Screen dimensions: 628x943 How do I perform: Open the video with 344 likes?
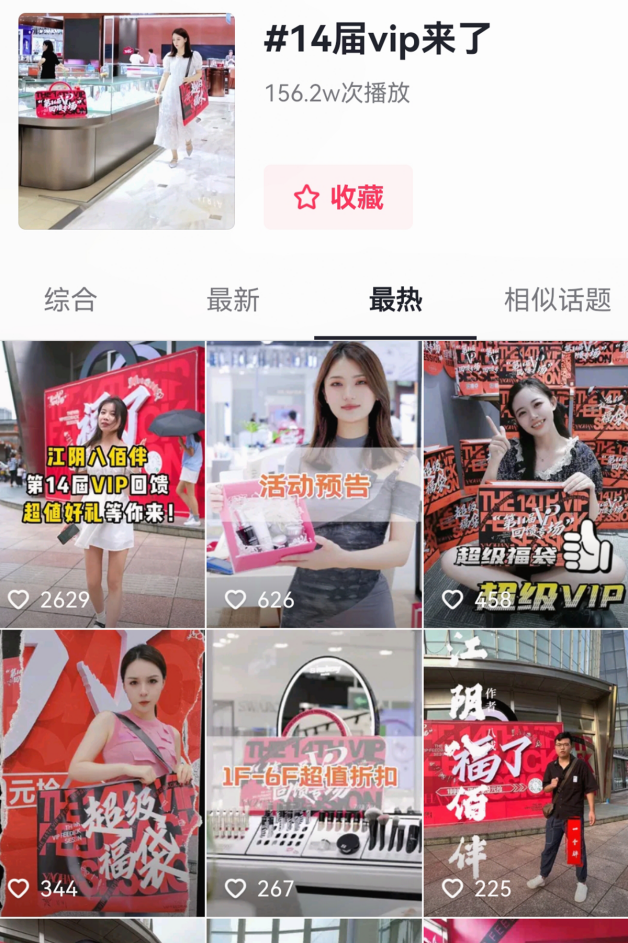coord(102,773)
